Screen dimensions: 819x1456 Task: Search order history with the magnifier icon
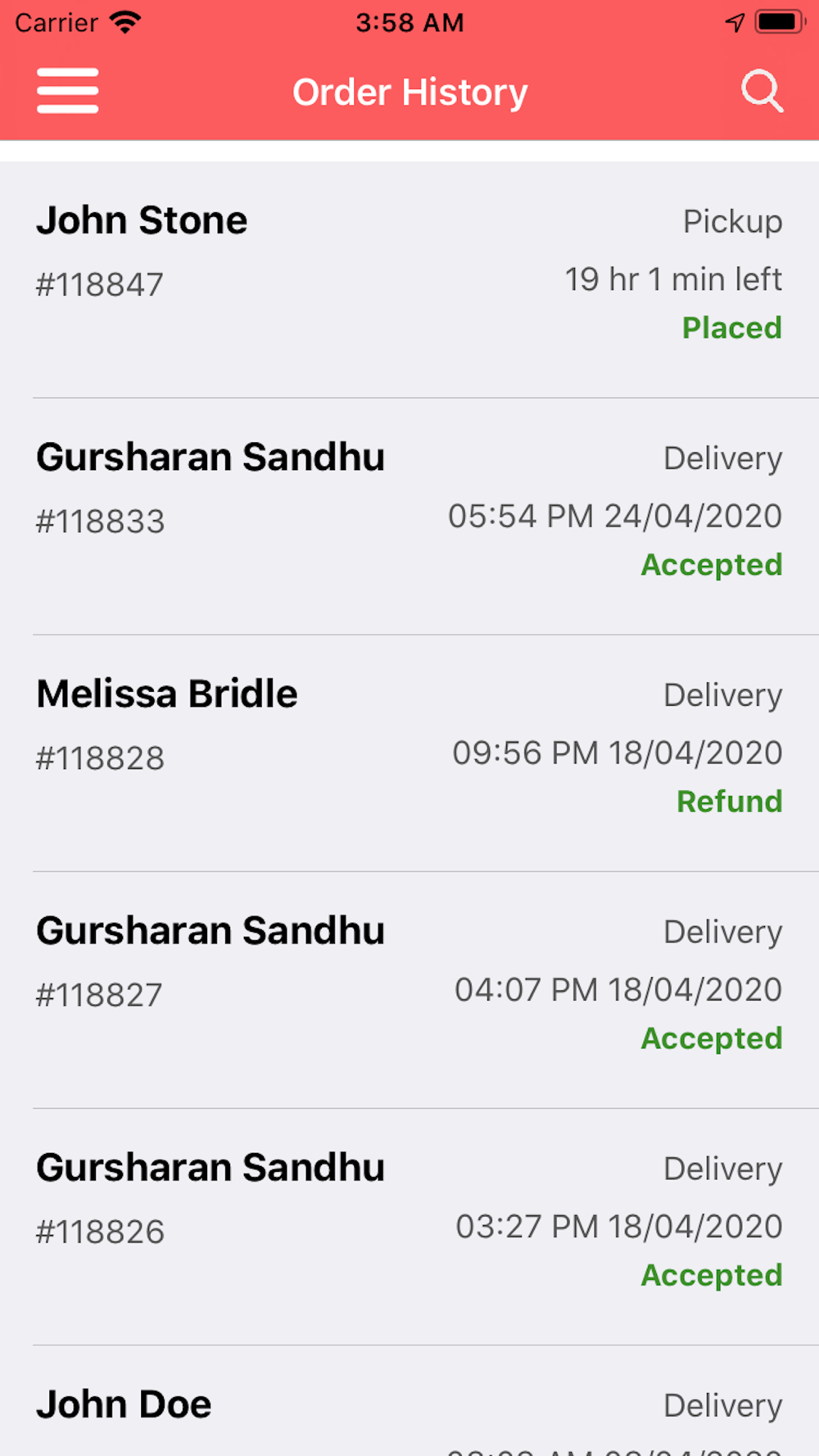[x=762, y=91]
